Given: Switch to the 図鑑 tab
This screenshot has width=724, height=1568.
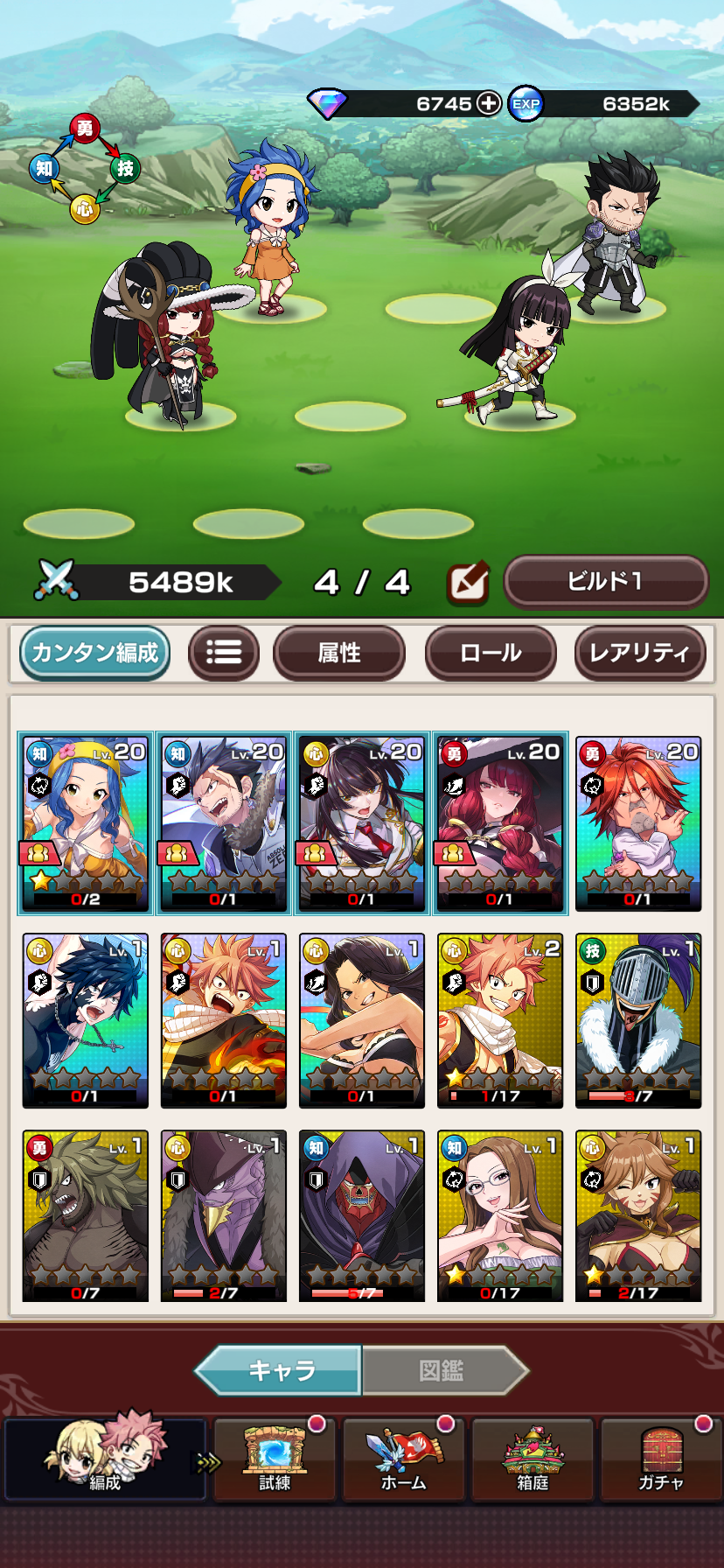Looking at the screenshot, I should pyautogui.click(x=442, y=1370).
